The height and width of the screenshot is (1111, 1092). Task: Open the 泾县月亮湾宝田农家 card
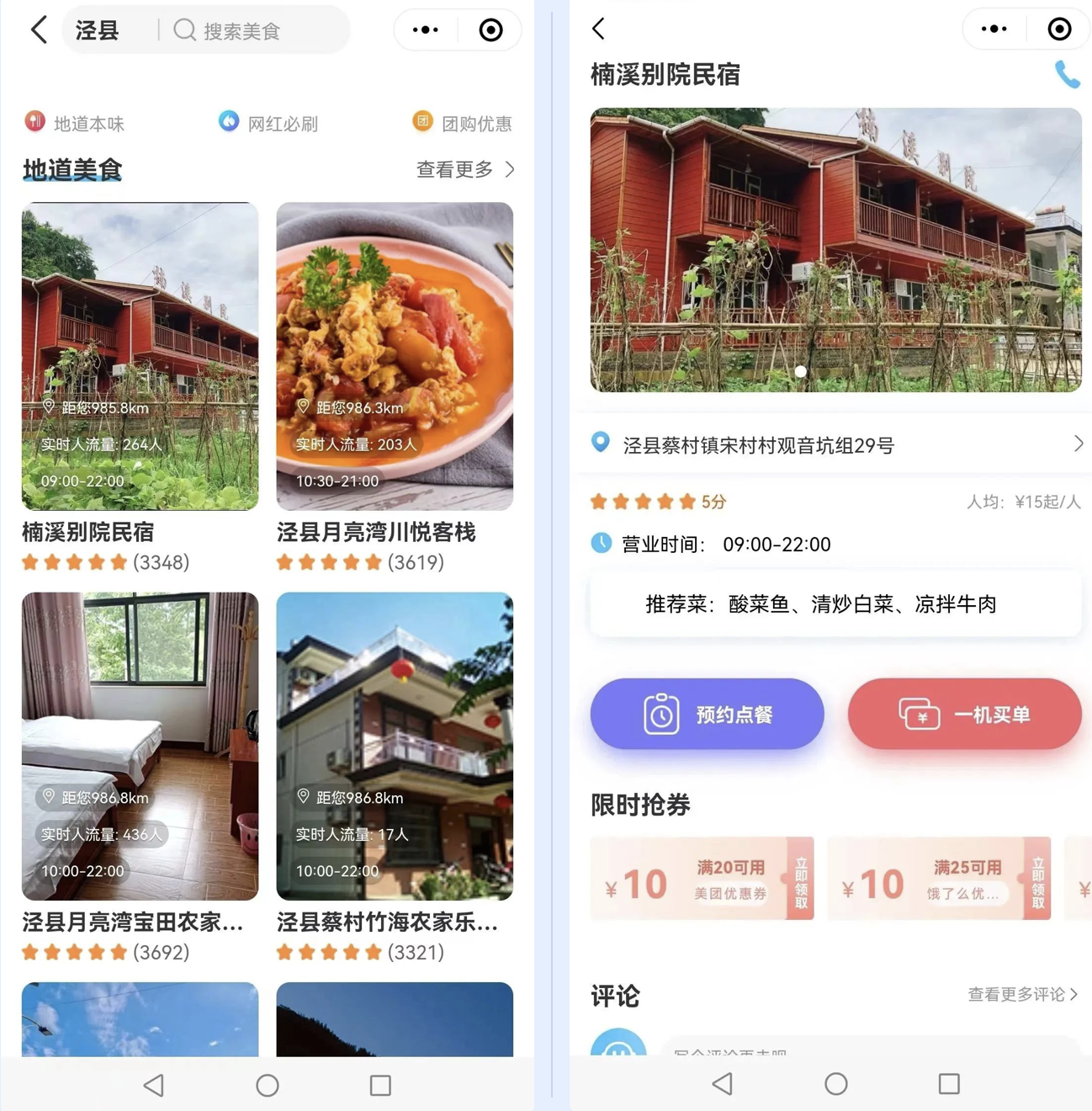click(140, 746)
